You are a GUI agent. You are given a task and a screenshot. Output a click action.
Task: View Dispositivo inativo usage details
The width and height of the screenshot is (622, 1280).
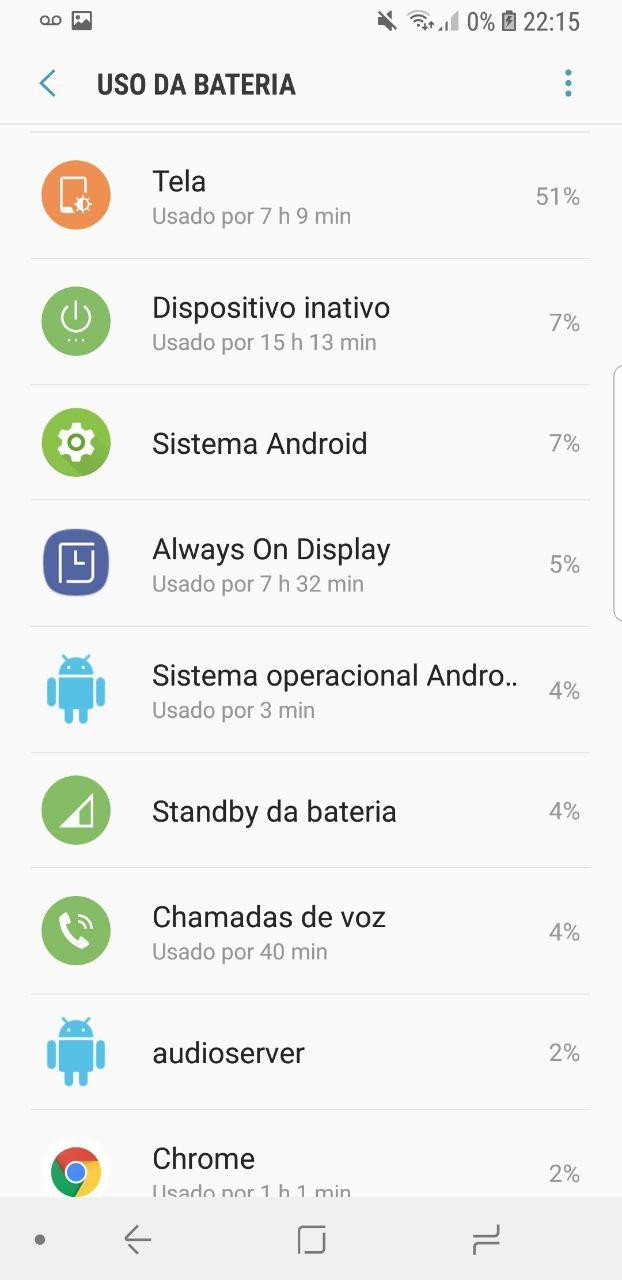point(310,322)
